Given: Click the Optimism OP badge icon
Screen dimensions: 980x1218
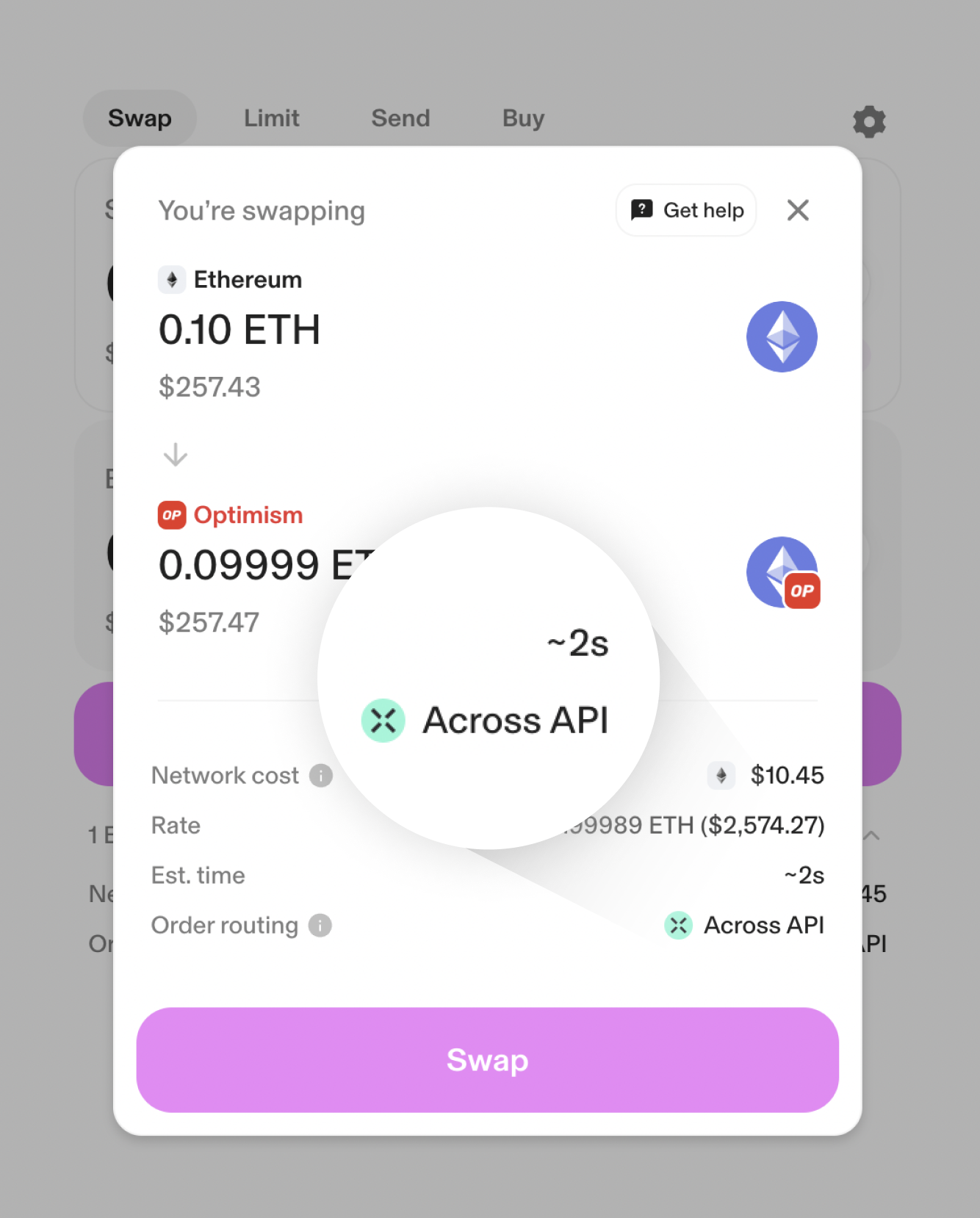Looking at the screenshot, I should 170,514.
